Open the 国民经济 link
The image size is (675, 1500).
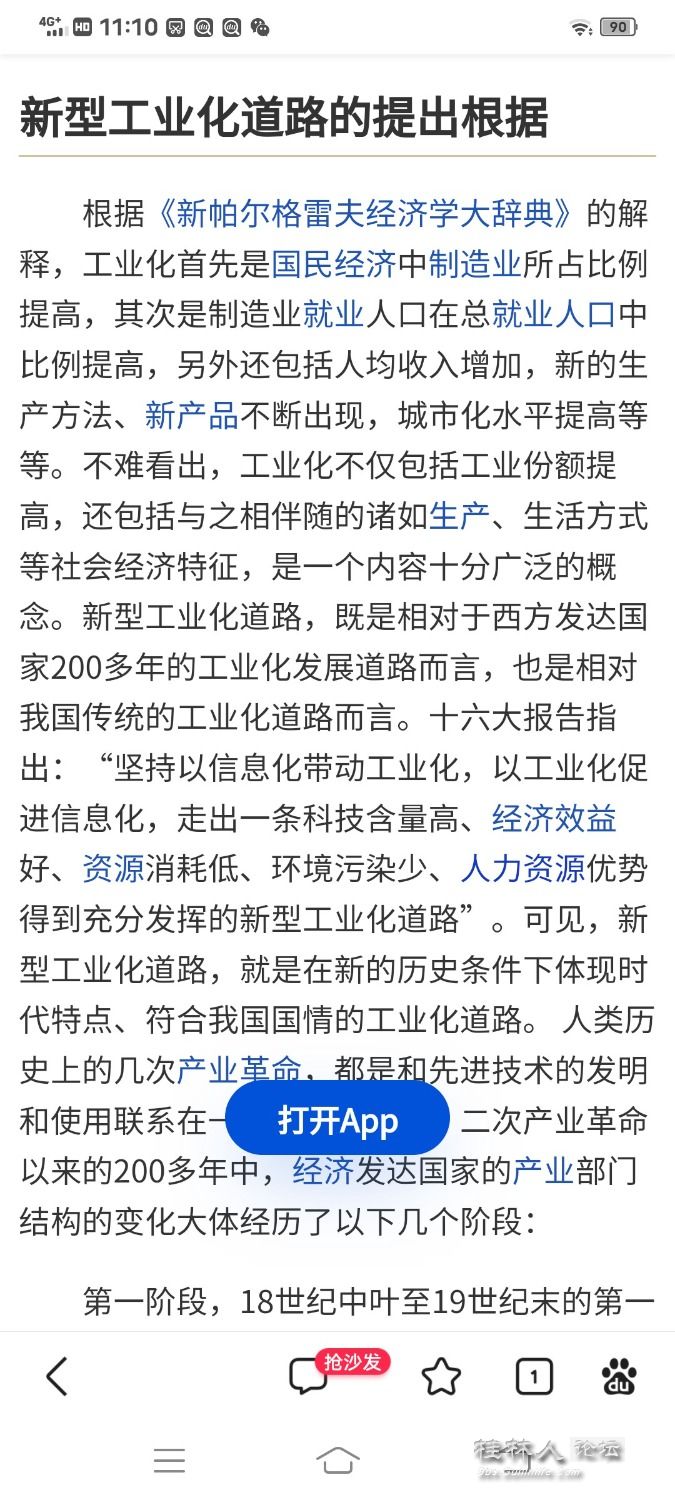[x=334, y=264]
